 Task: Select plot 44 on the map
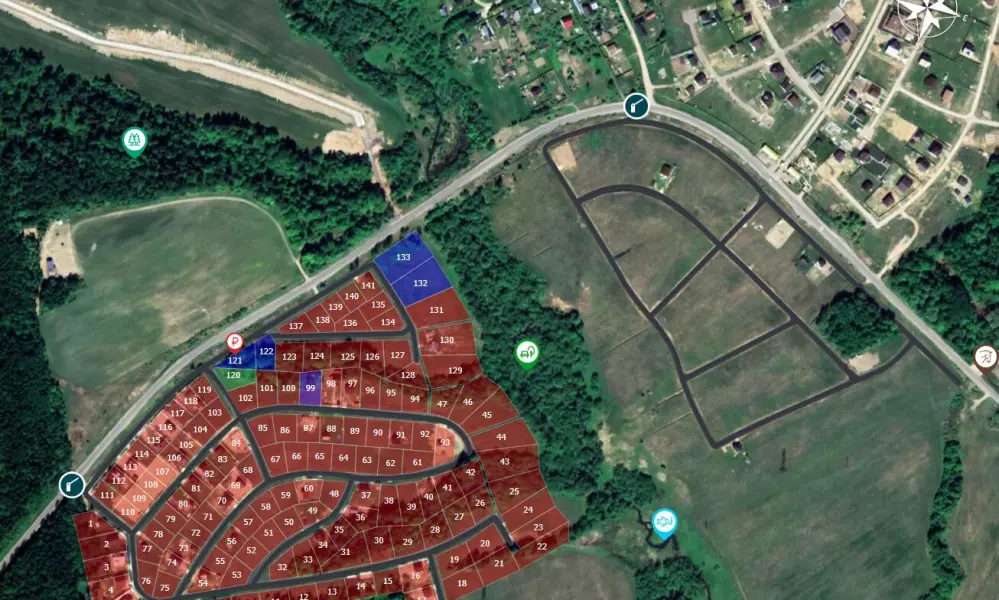pyautogui.click(x=502, y=437)
